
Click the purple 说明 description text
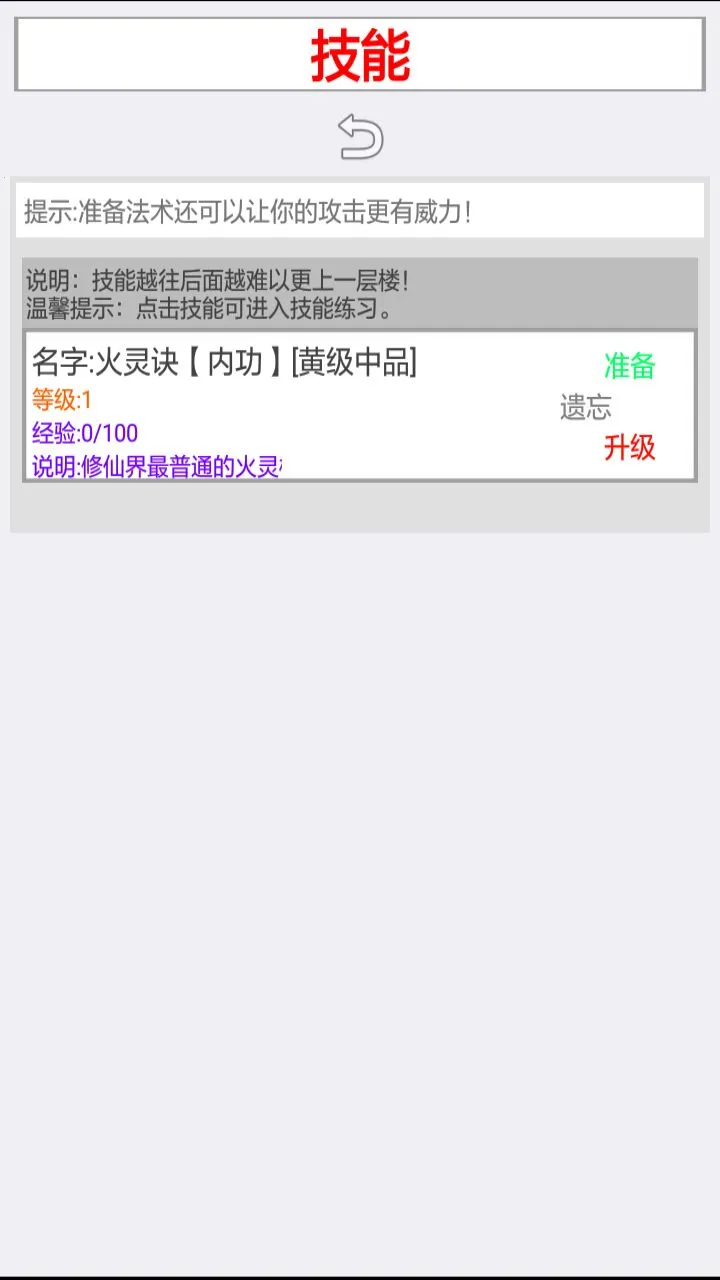click(155, 467)
